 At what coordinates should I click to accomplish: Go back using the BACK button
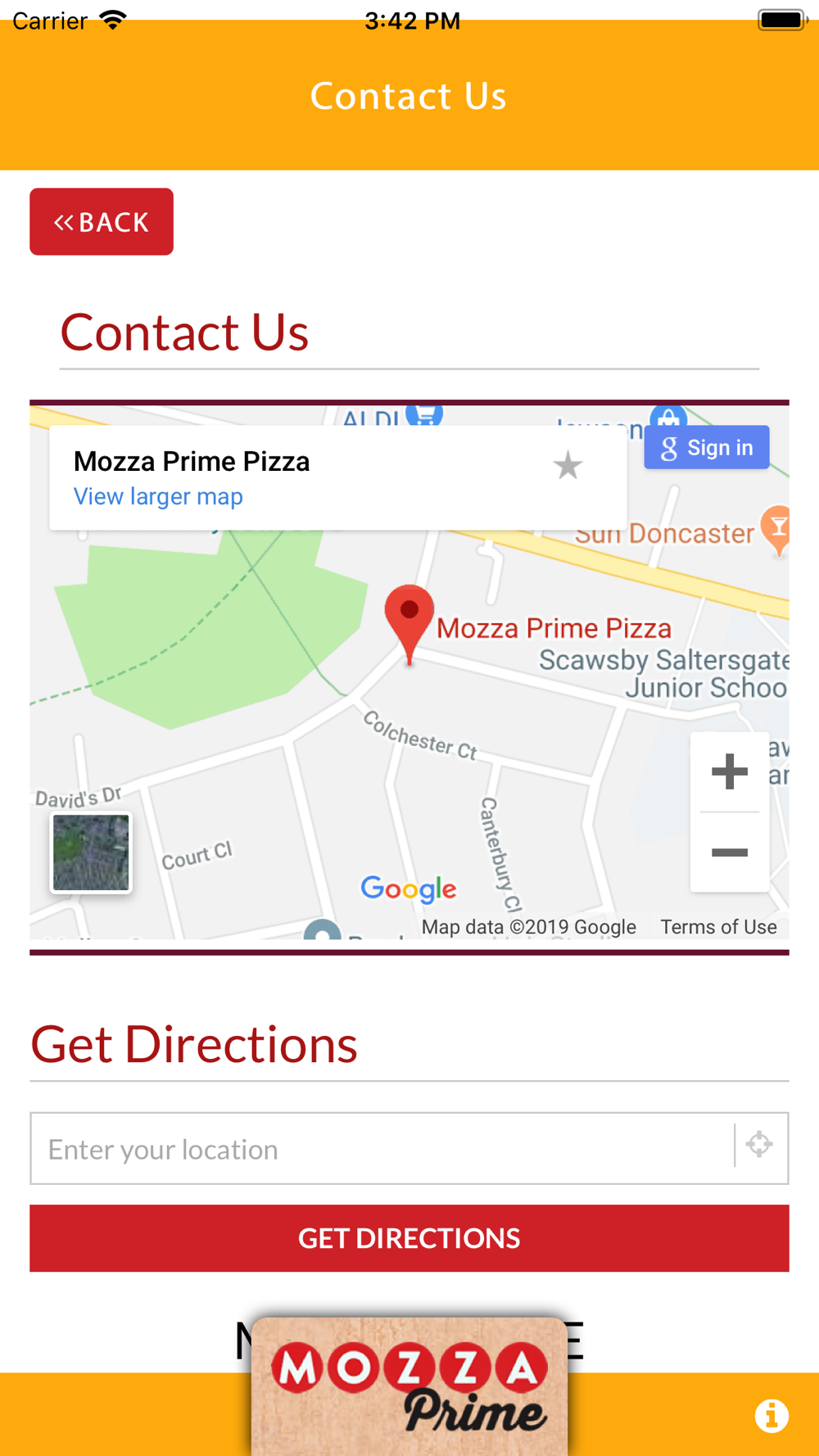coord(102,222)
